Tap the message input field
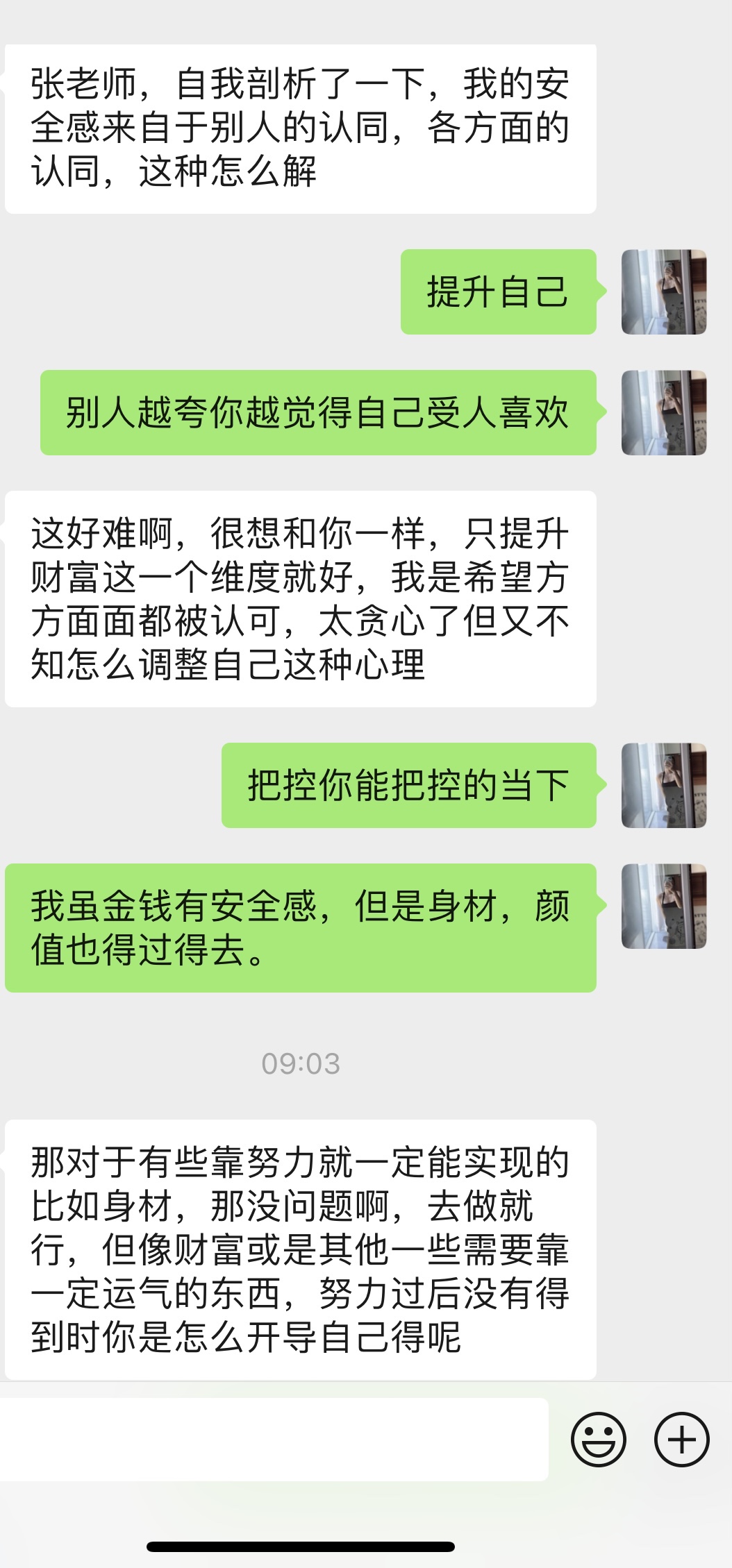This screenshot has height=1568, width=732. pyautogui.click(x=274, y=1440)
